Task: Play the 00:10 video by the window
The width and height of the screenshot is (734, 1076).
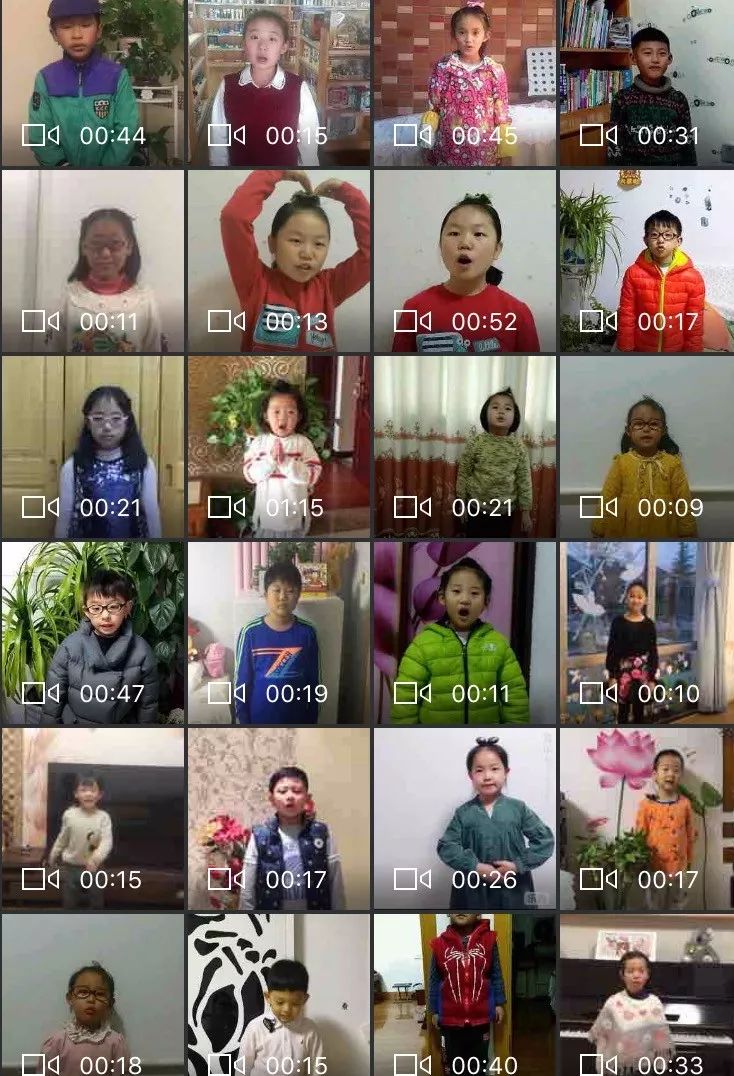Action: [x=646, y=632]
